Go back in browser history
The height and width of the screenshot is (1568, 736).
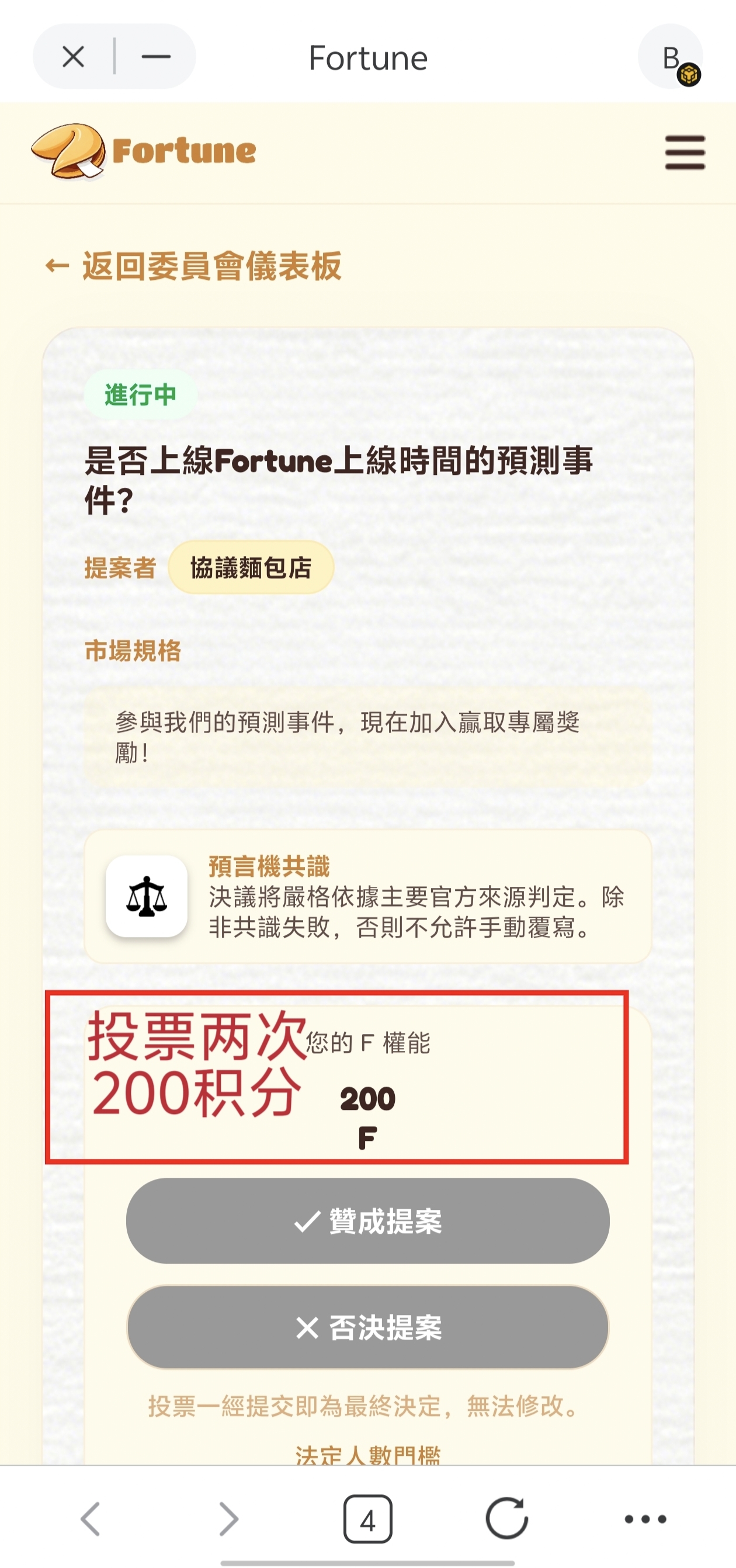click(91, 1519)
